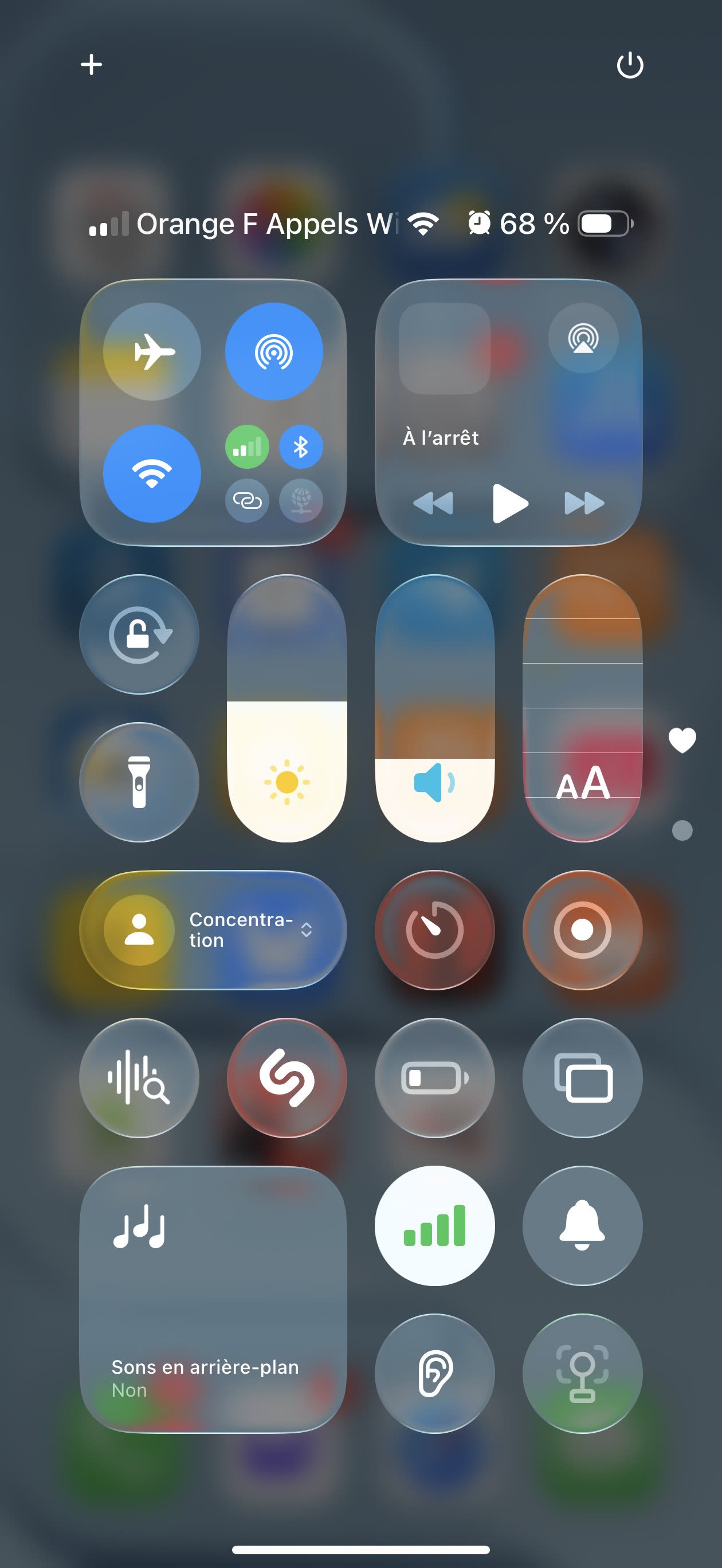Viewport: 722px width, 1568px height.
Task: Open the Concentration focus mode selector
Action: [213, 930]
